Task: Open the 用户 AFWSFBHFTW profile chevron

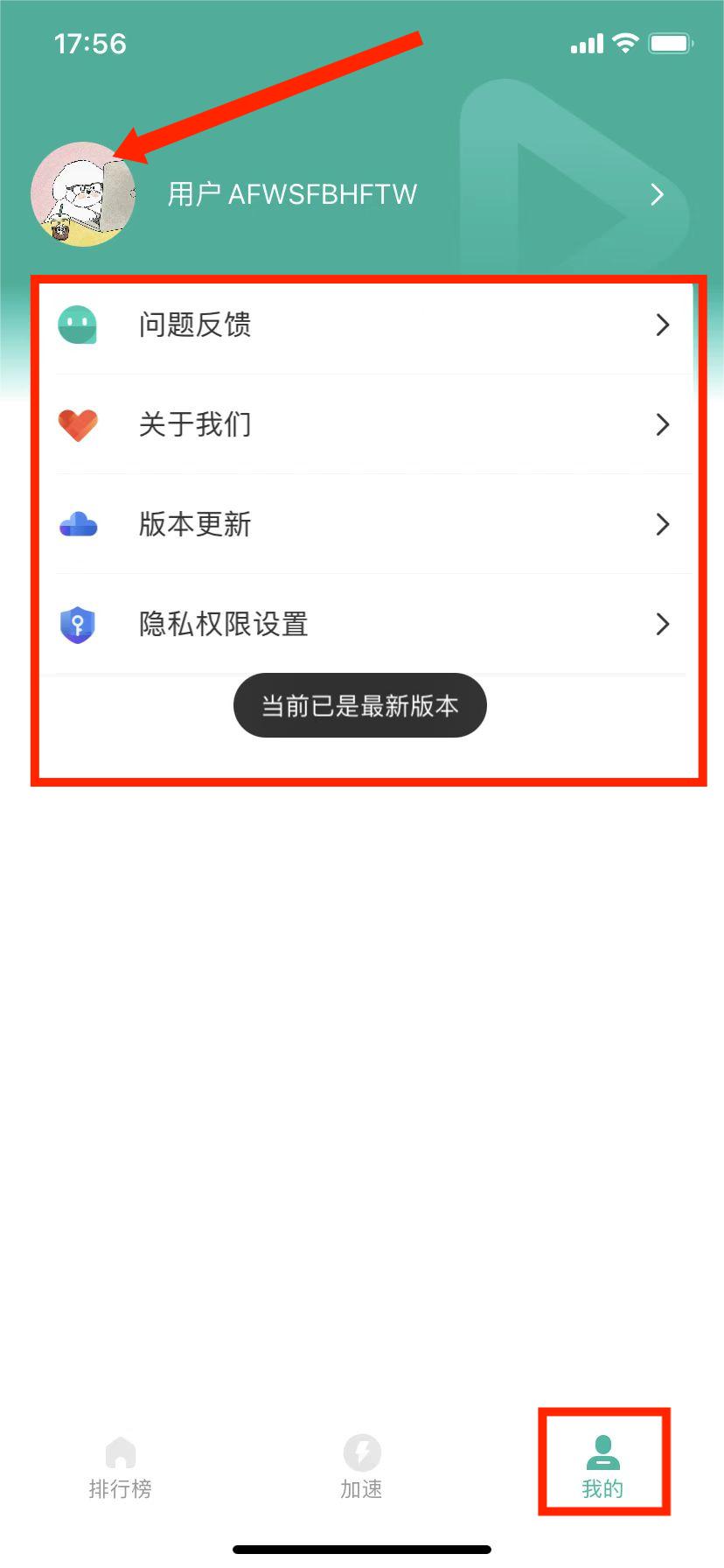Action: coord(657,194)
